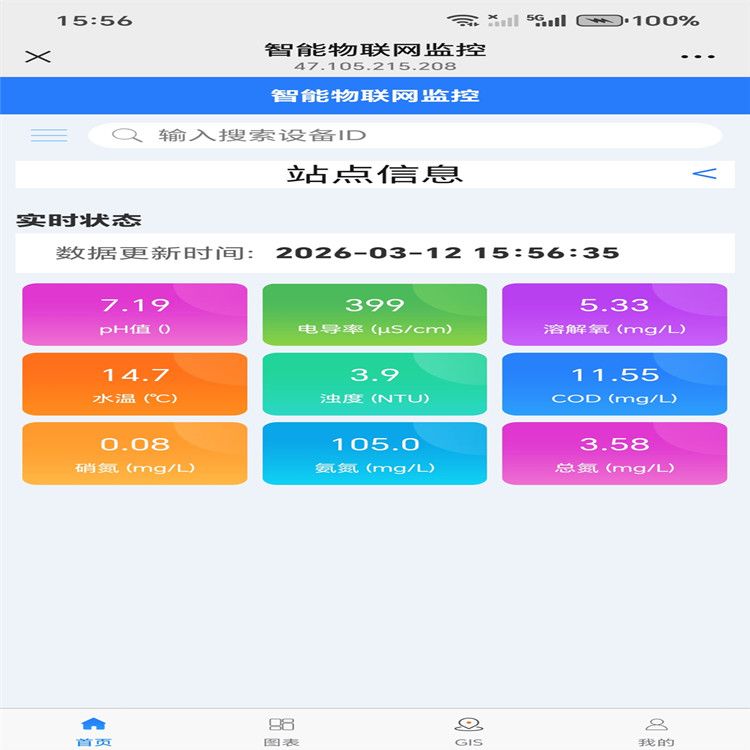Open the pH值 reading card

(134, 315)
